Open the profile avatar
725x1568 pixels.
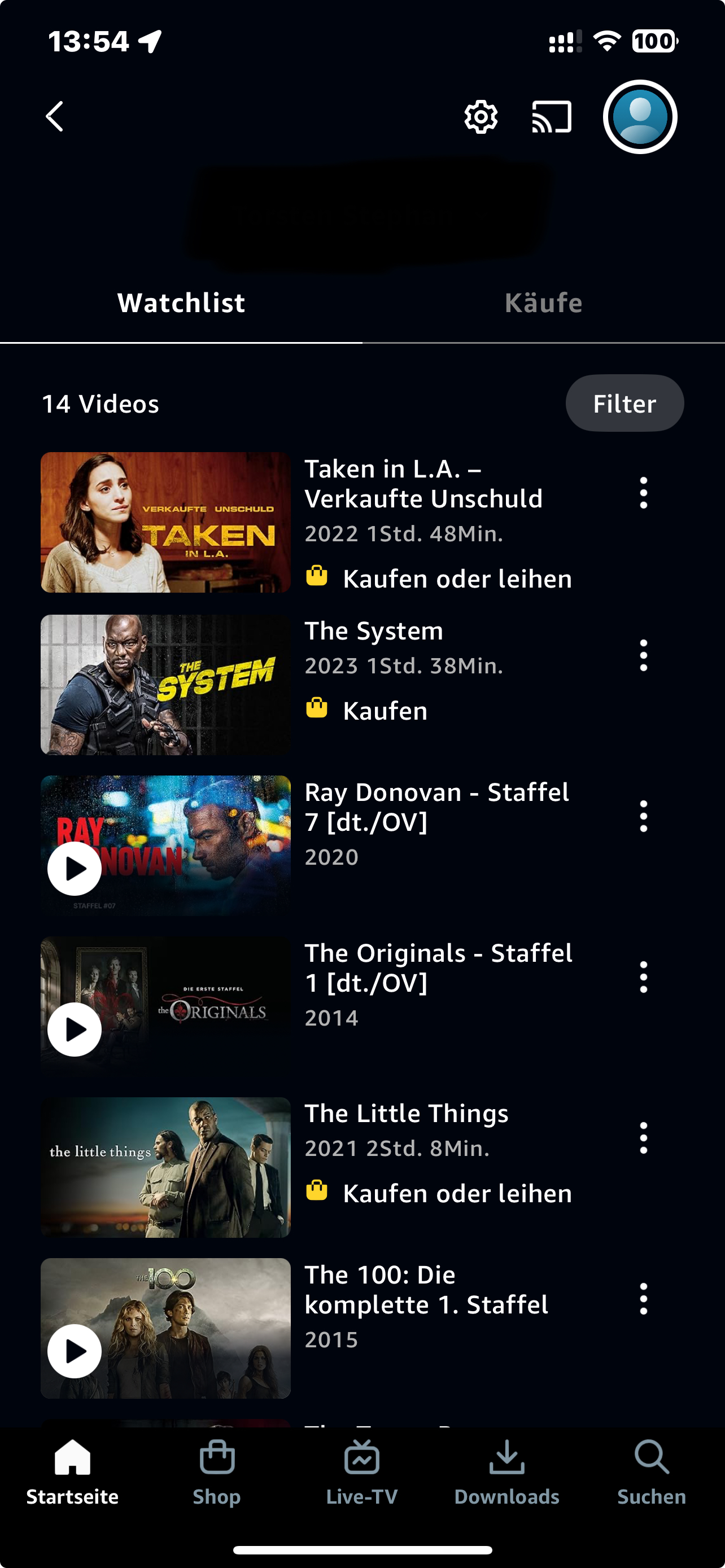640,116
